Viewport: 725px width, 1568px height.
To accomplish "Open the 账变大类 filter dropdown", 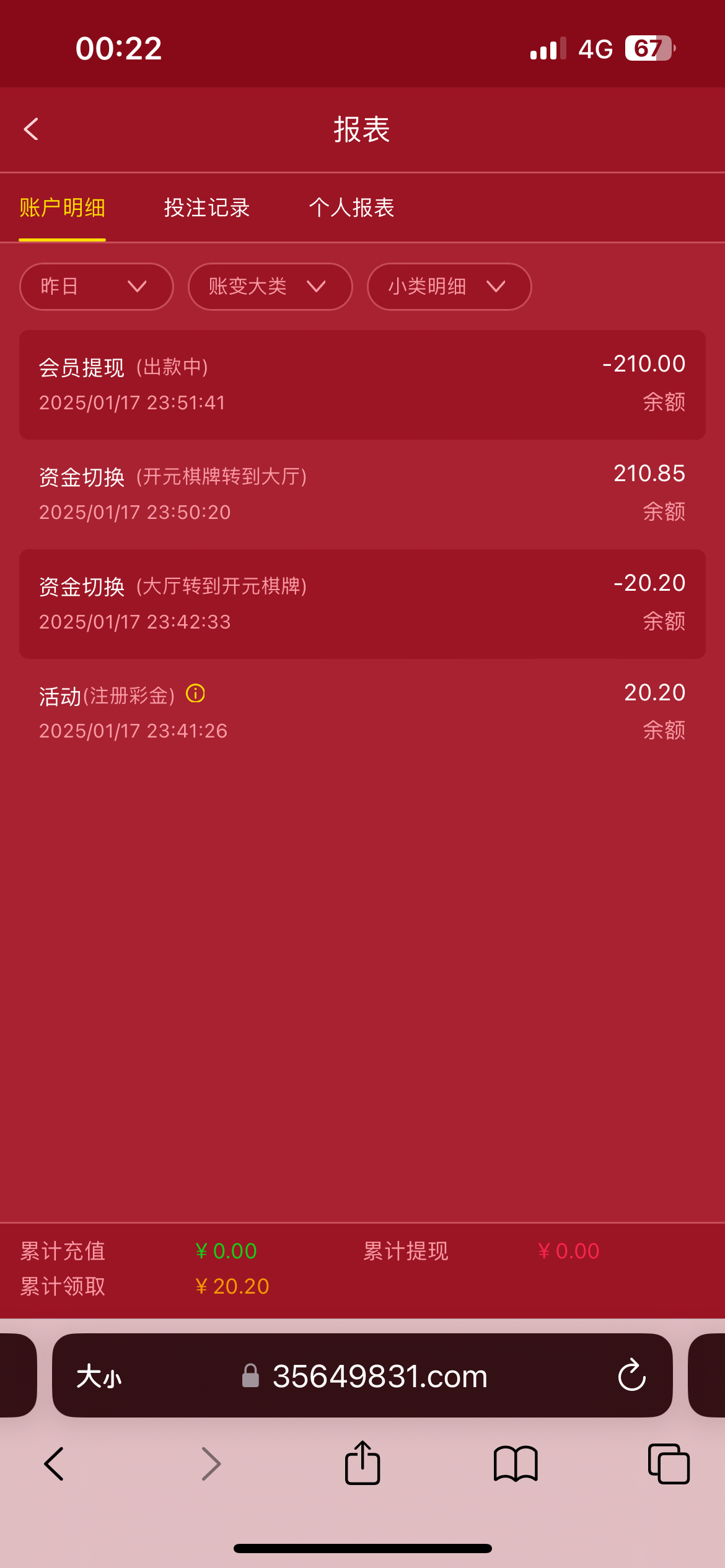I will click(x=270, y=287).
